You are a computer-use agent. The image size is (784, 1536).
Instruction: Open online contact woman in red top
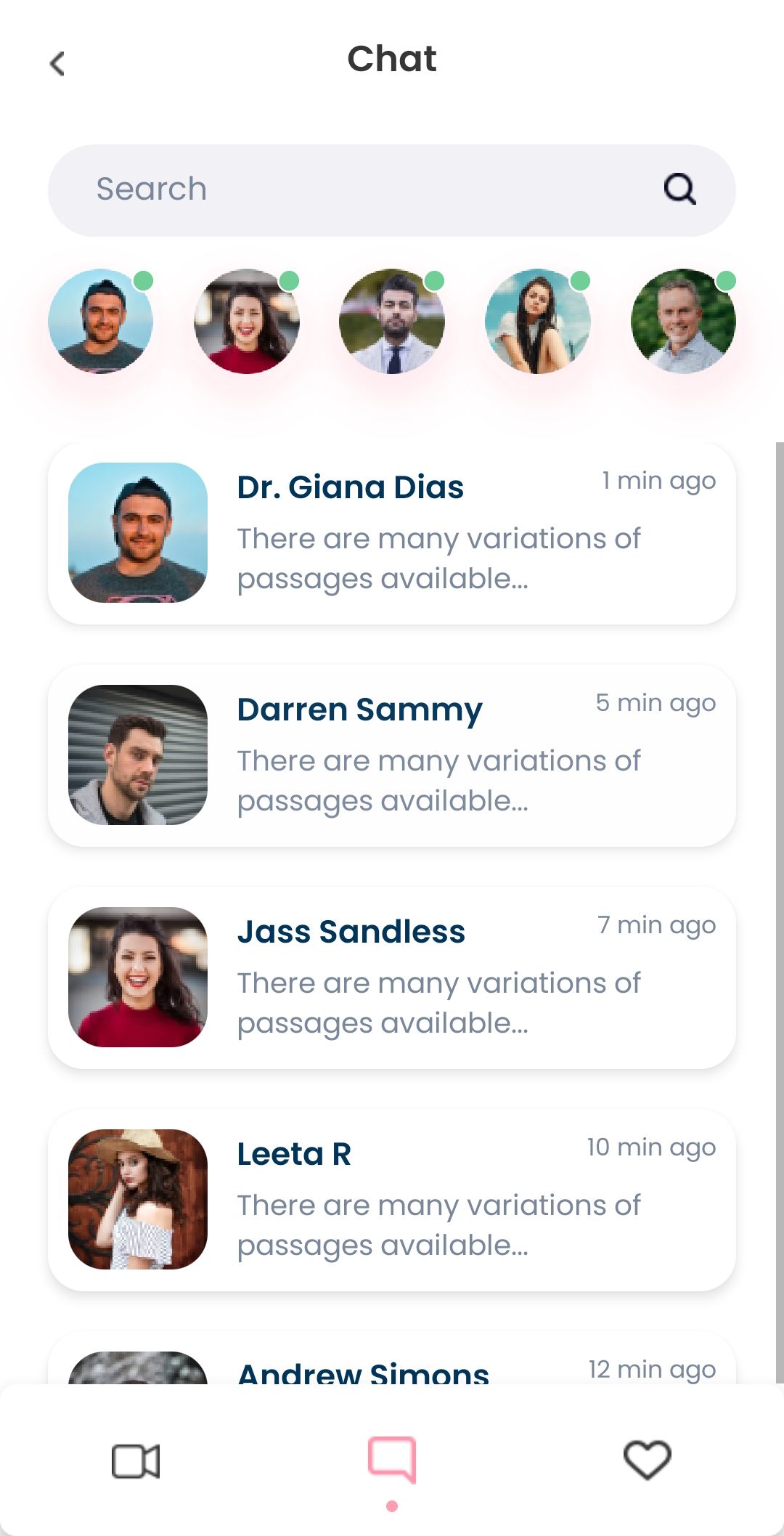pos(247,321)
